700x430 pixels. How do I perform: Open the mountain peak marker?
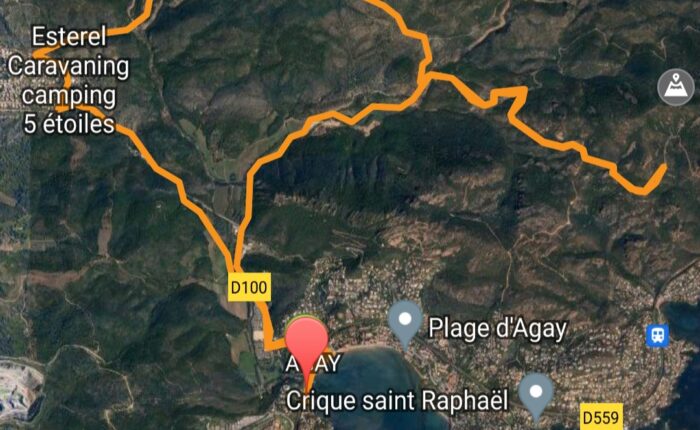pos(675,87)
